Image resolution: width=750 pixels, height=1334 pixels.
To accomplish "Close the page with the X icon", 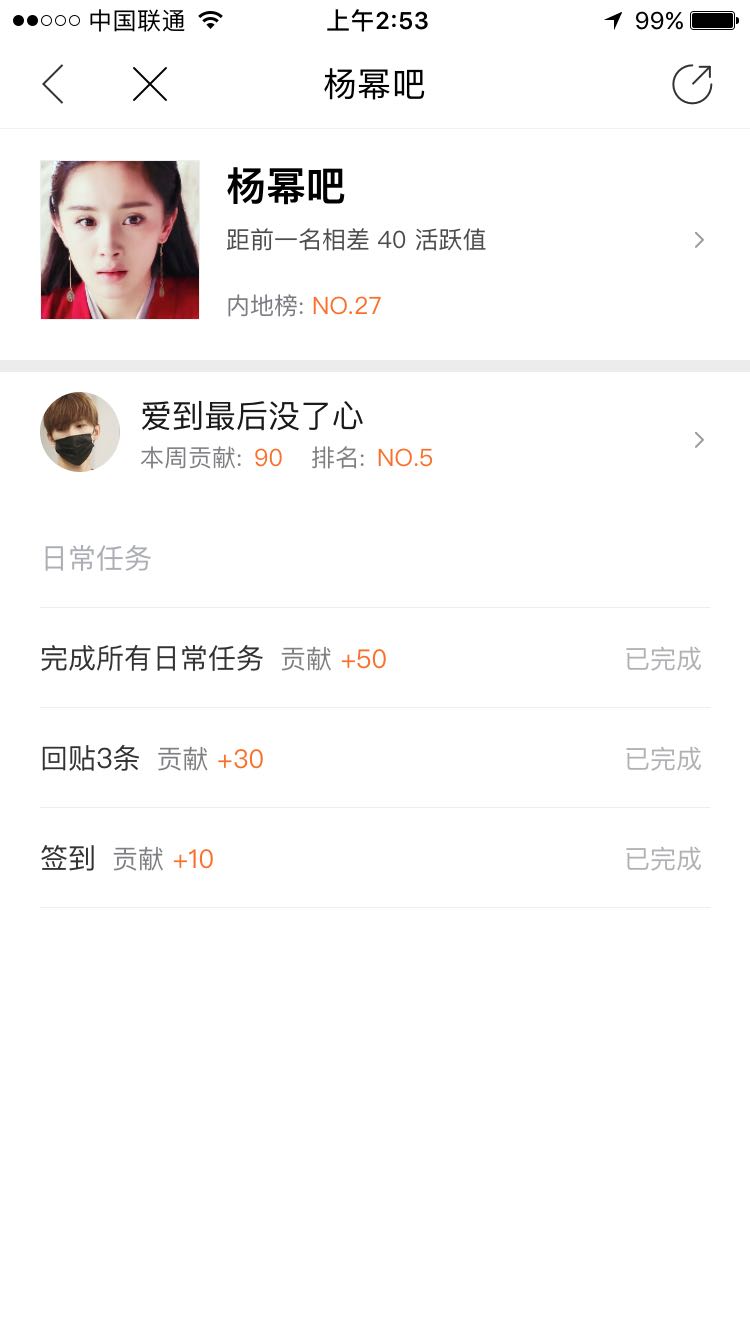I will click(150, 85).
